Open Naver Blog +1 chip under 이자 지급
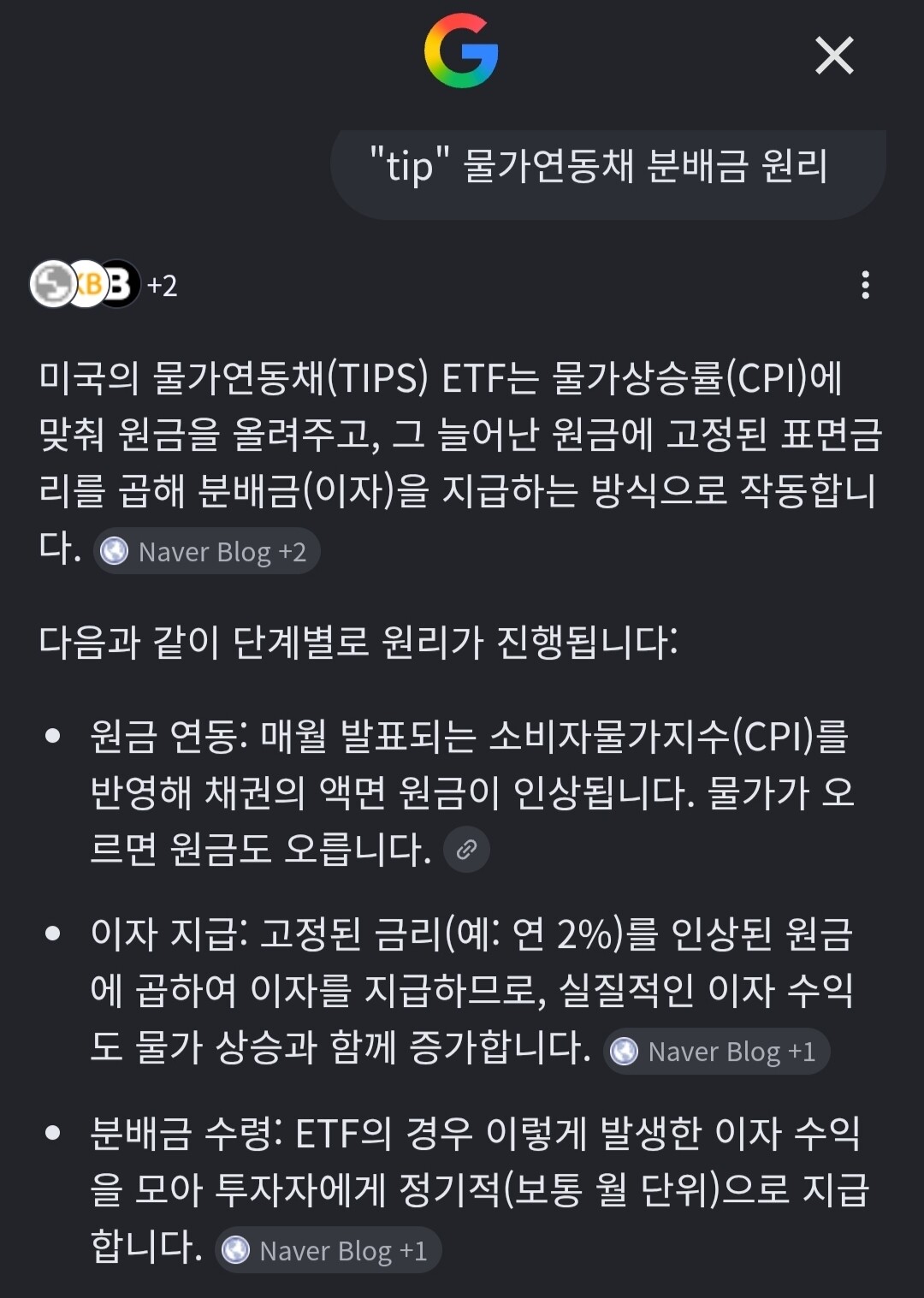 tap(716, 1051)
